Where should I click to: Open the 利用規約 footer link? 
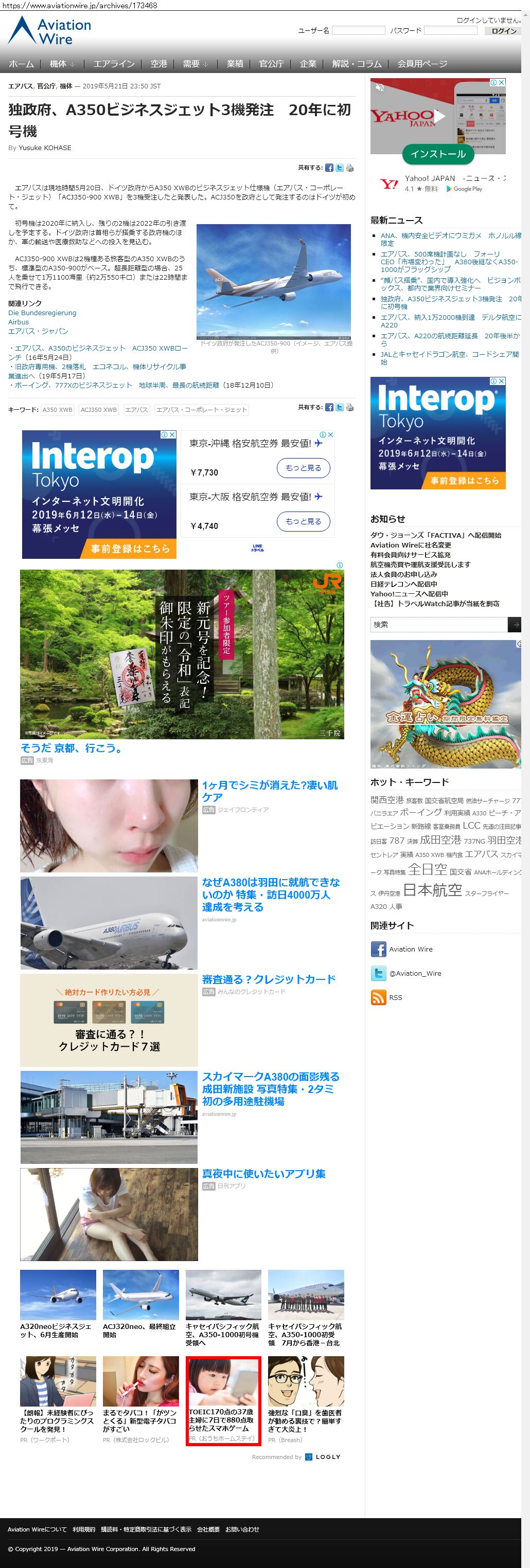pos(83,1529)
